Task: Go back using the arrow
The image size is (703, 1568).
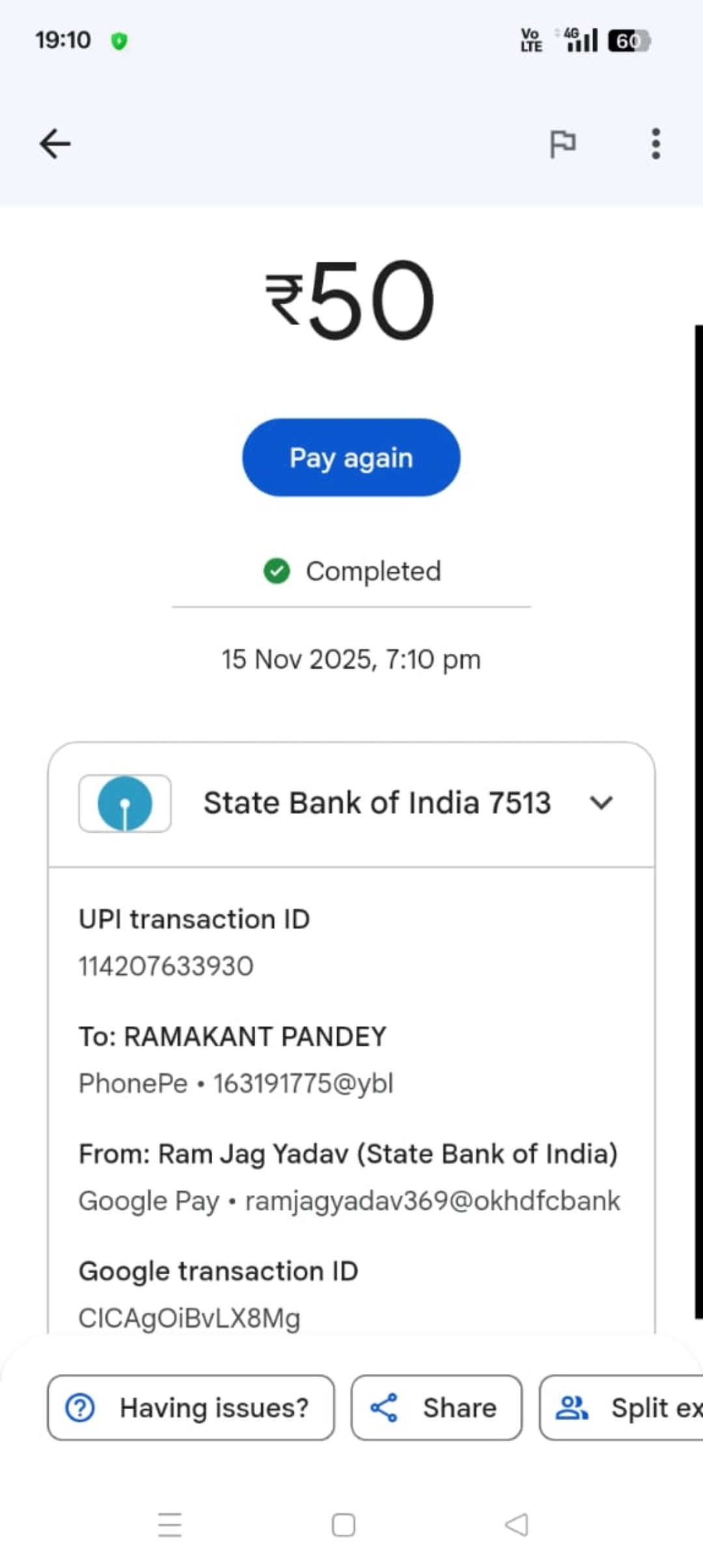Action: coord(55,143)
